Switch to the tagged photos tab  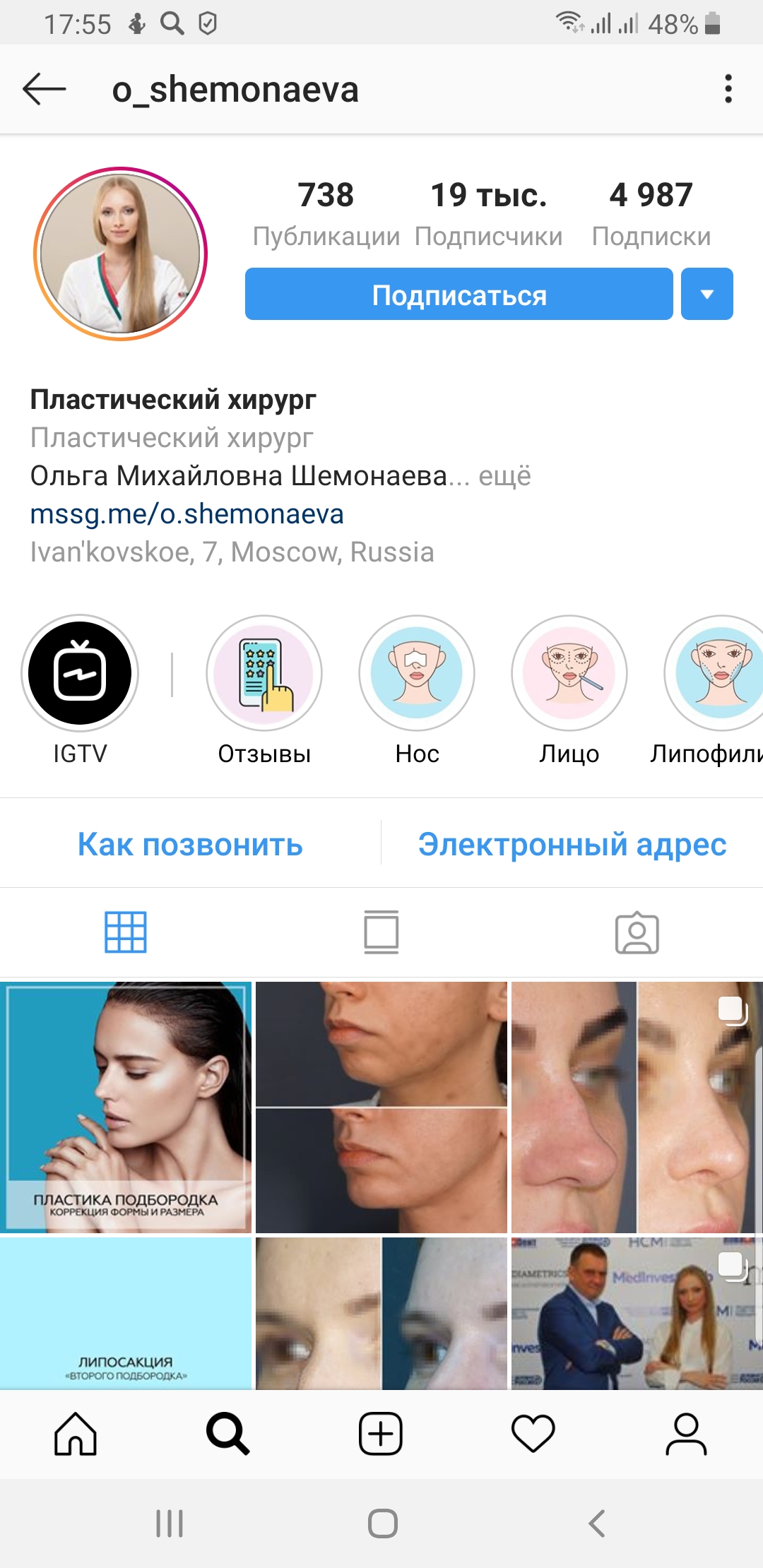tap(637, 932)
